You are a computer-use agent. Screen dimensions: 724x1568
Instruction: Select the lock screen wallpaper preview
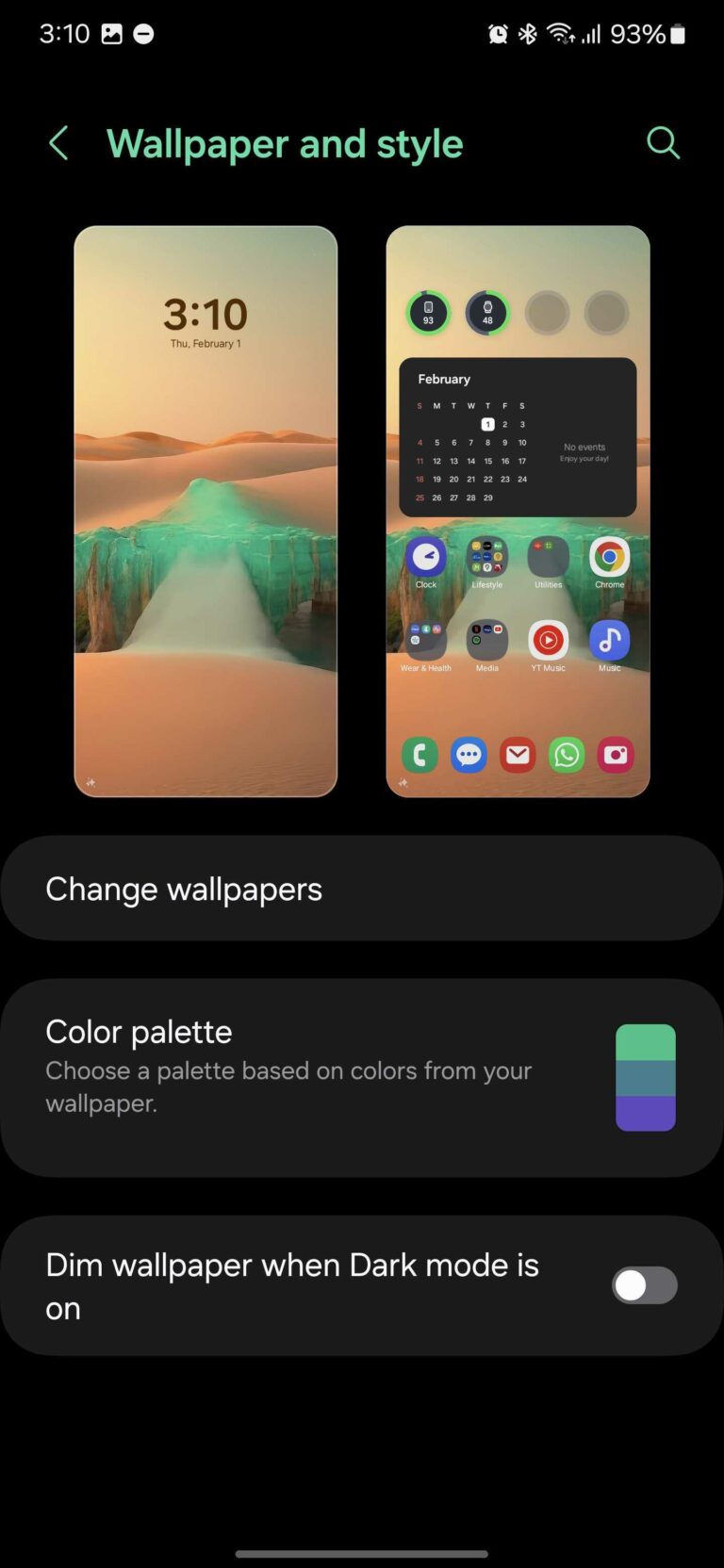(x=206, y=511)
